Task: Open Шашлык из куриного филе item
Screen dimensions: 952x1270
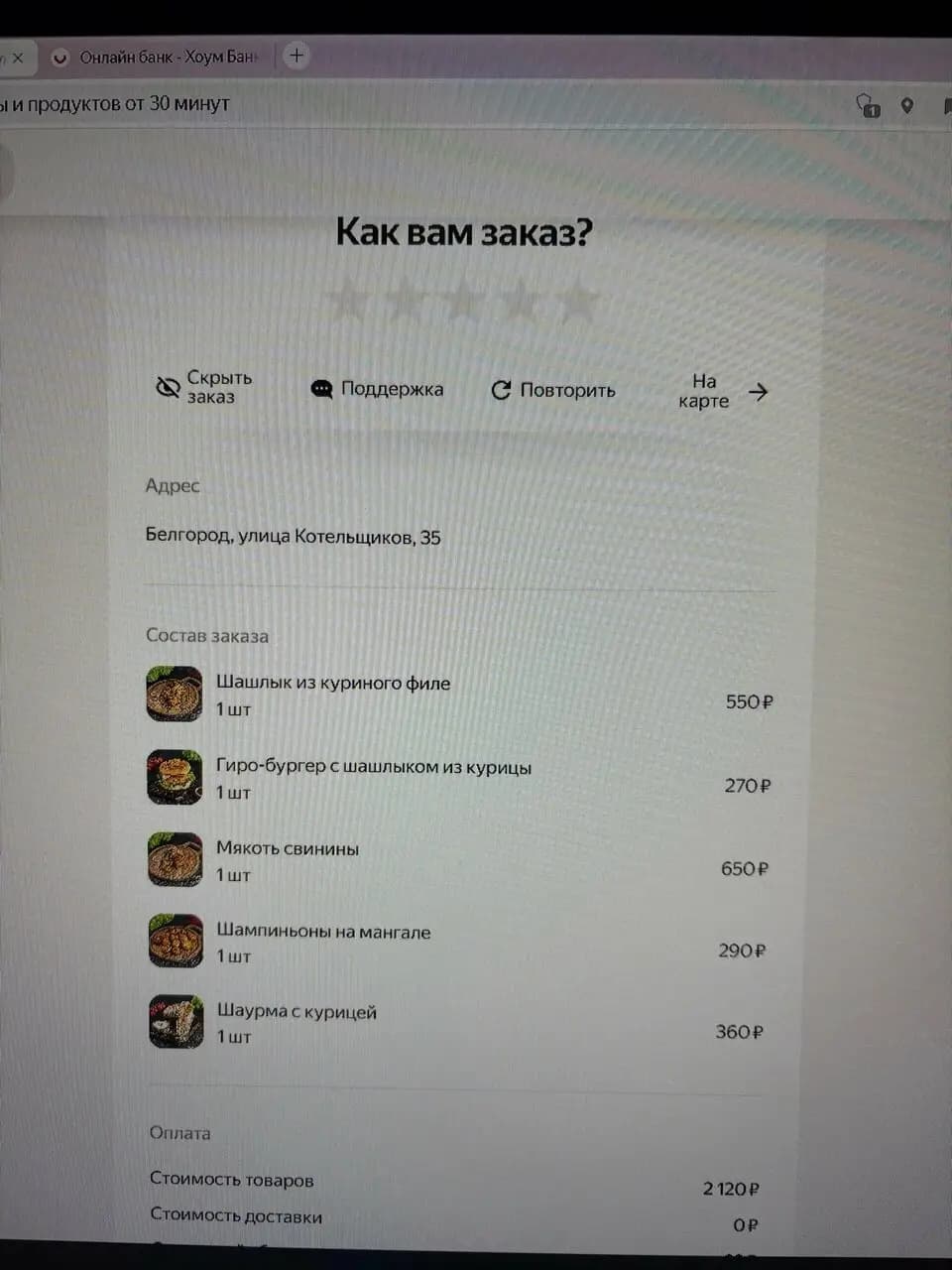Action: [x=333, y=683]
